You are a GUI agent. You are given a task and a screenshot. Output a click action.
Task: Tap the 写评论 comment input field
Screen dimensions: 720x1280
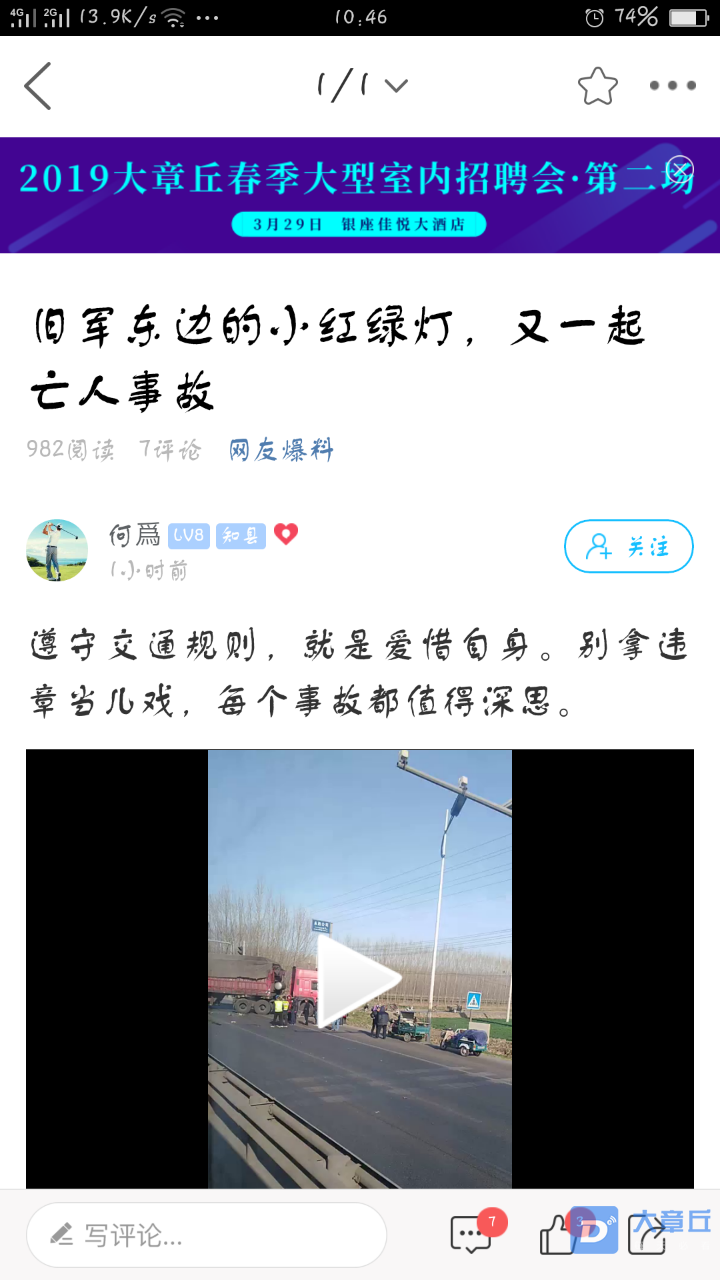[206, 1235]
